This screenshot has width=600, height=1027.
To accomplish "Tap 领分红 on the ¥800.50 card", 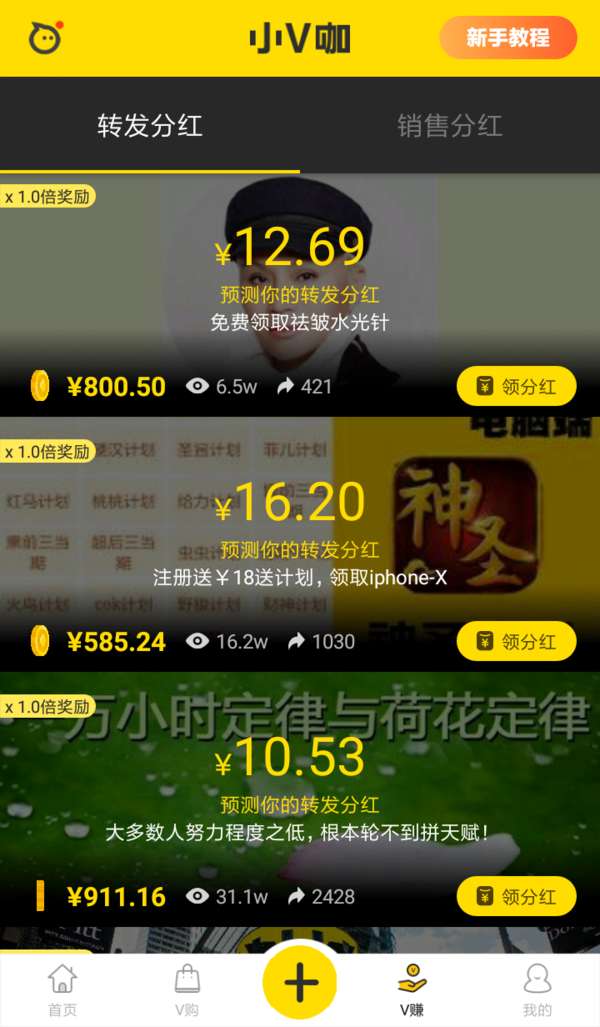I will (x=516, y=386).
